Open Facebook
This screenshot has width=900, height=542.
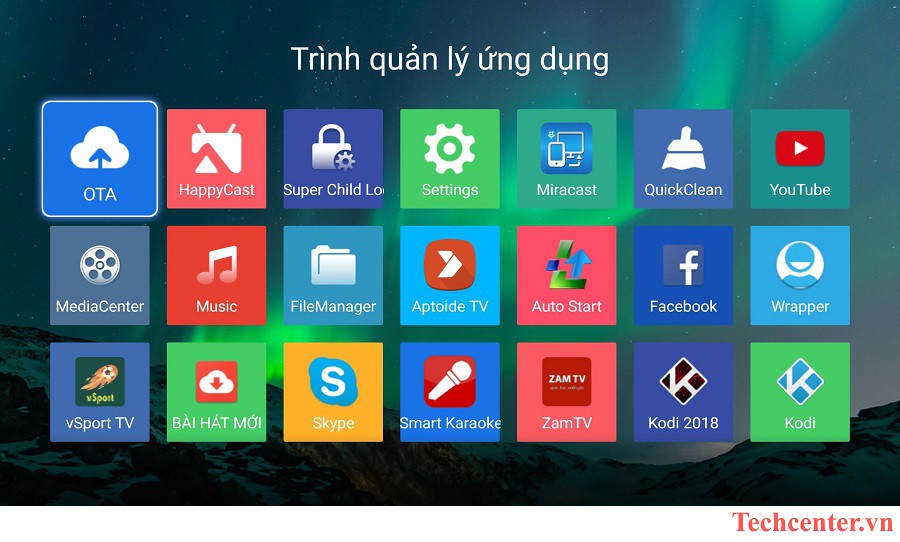click(683, 275)
